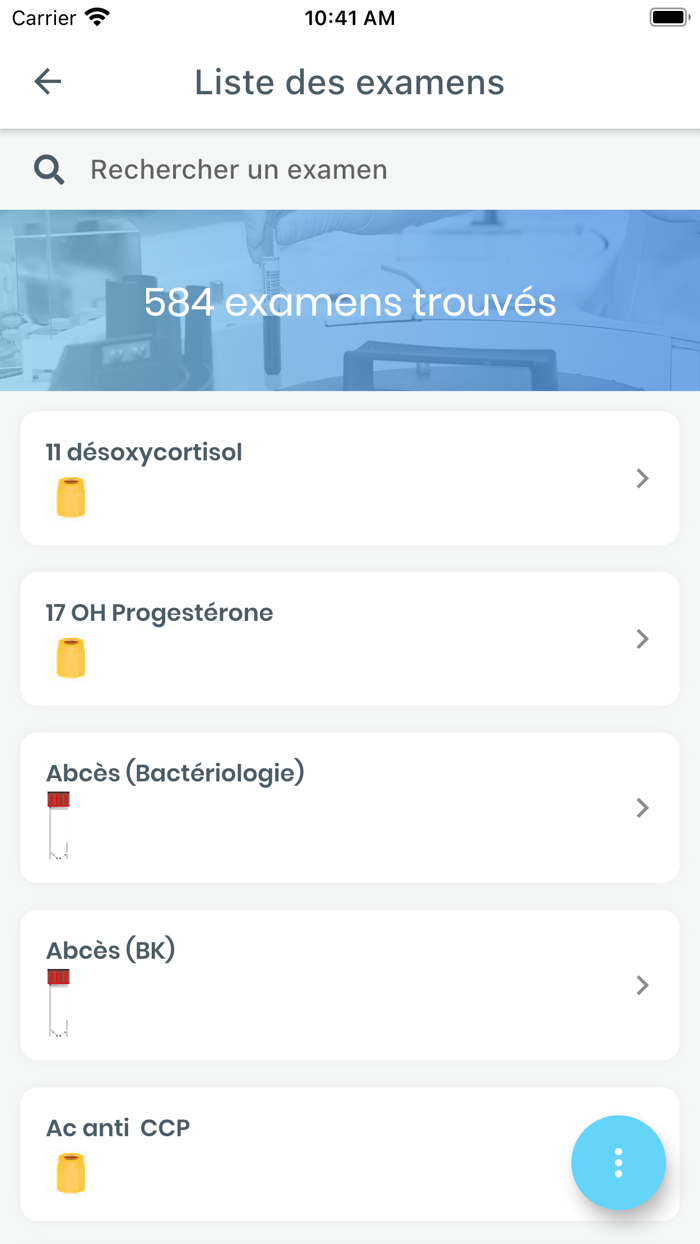The height and width of the screenshot is (1244, 700).
Task: Go back using the arrow icon
Action: (x=47, y=82)
